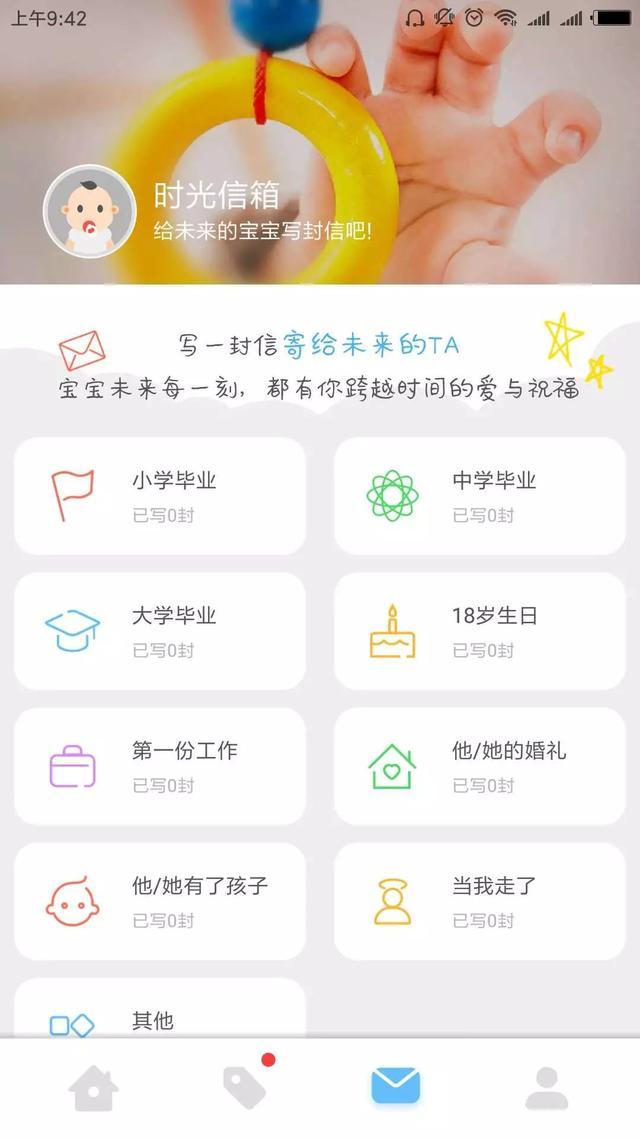Select the 大学毕业 letter card
Image resolution: width=640 pixels, height=1138 pixels.
pos(160,631)
